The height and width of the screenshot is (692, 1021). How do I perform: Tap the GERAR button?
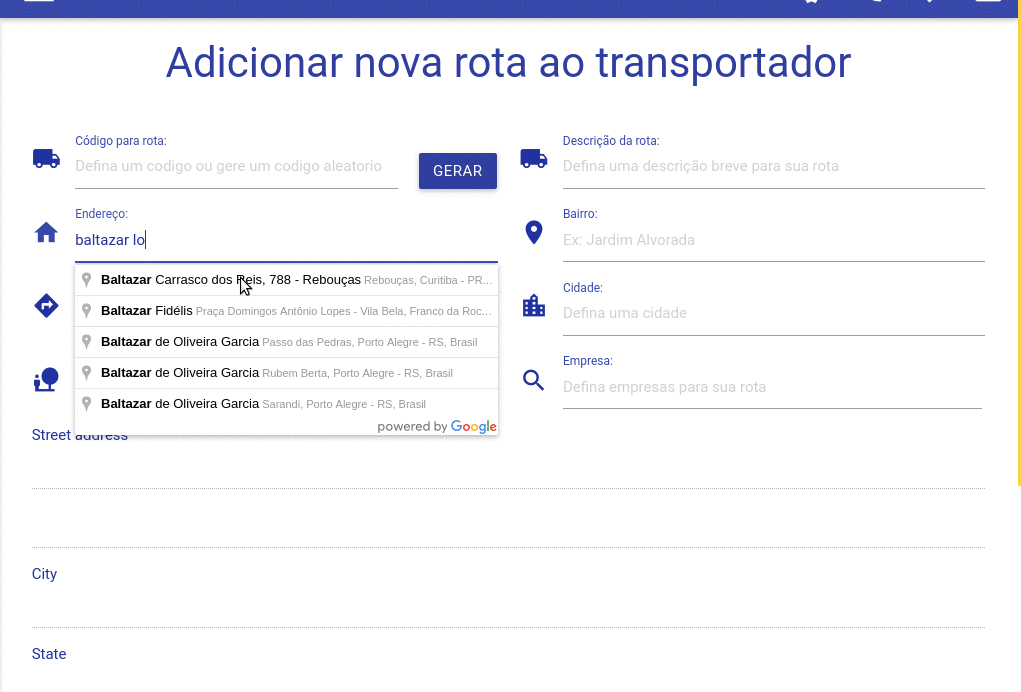pyautogui.click(x=457, y=171)
